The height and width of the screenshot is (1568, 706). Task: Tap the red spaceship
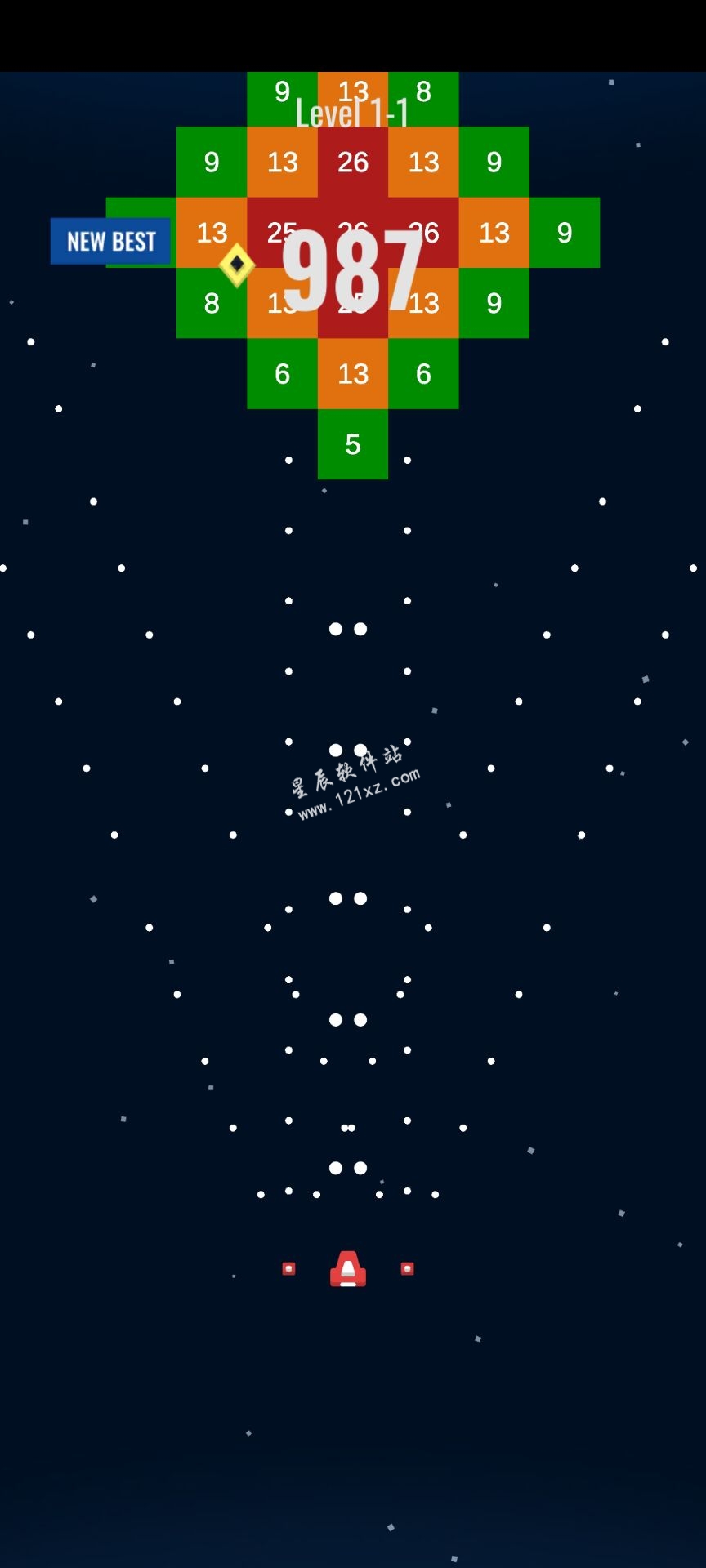pyautogui.click(x=348, y=1269)
